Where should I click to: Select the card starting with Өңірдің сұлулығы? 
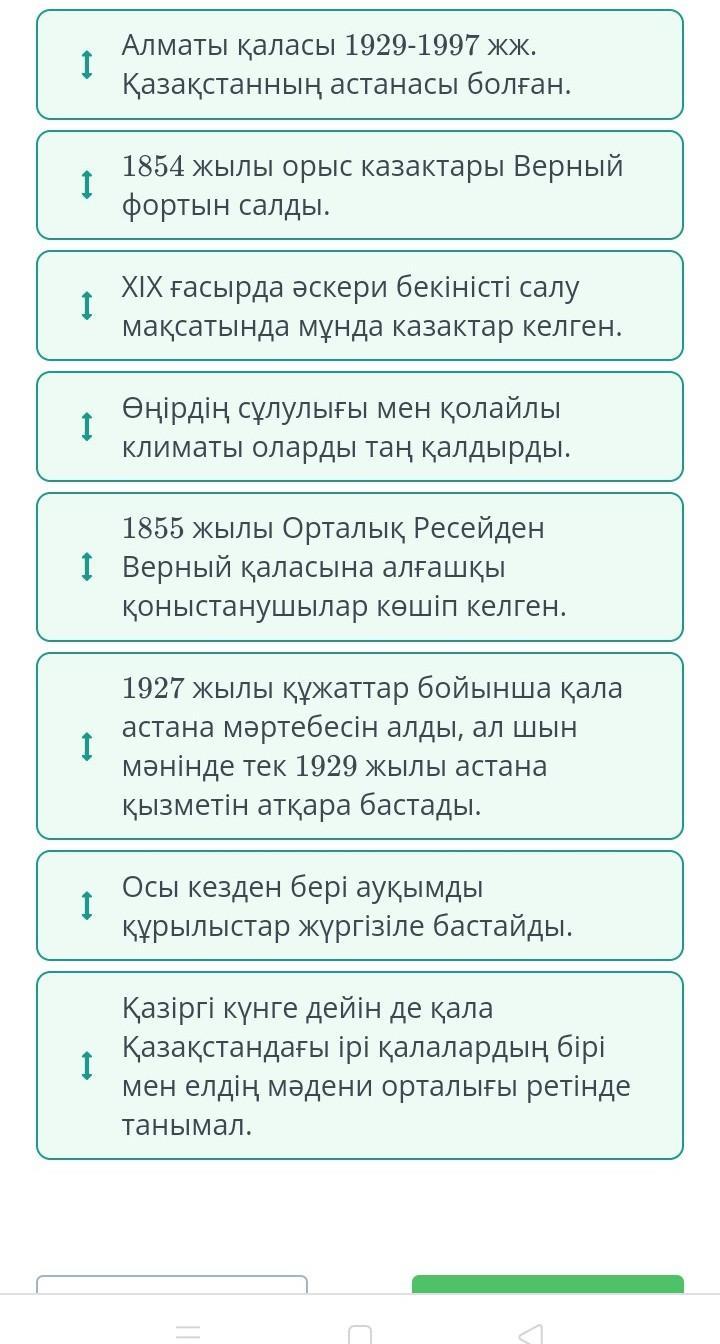(360, 427)
